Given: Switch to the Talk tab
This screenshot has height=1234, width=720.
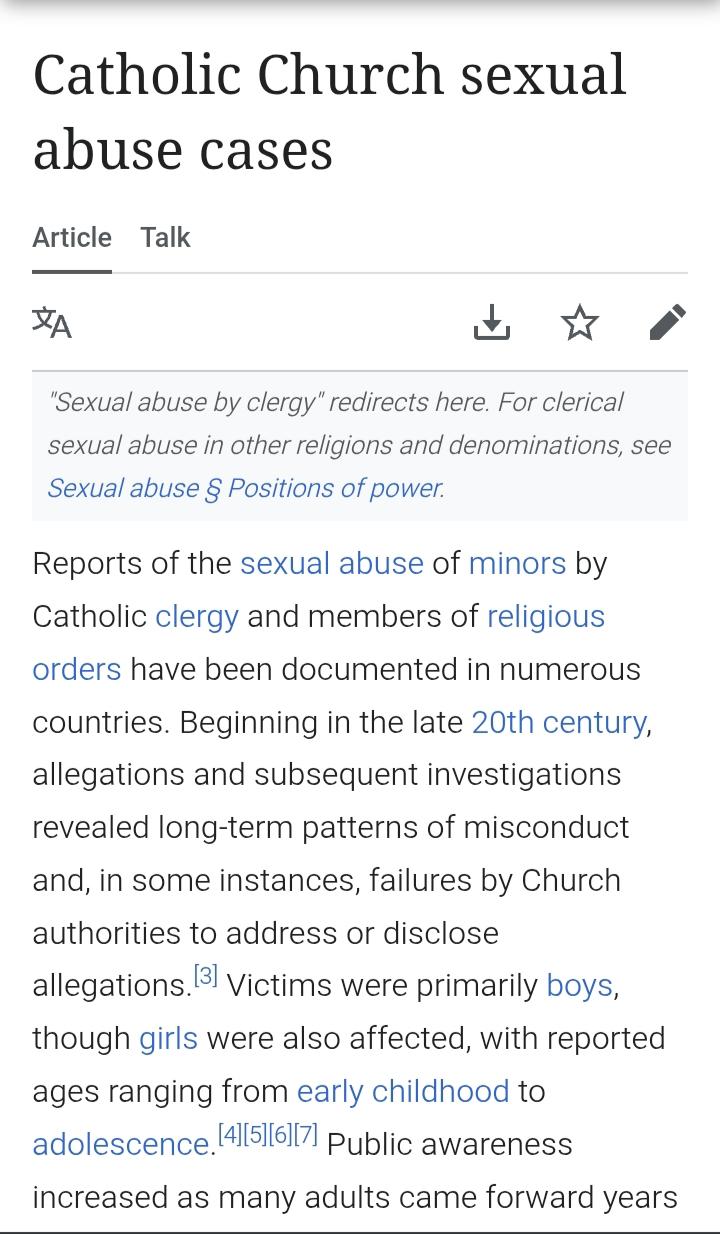Looking at the screenshot, I should coord(165,238).
